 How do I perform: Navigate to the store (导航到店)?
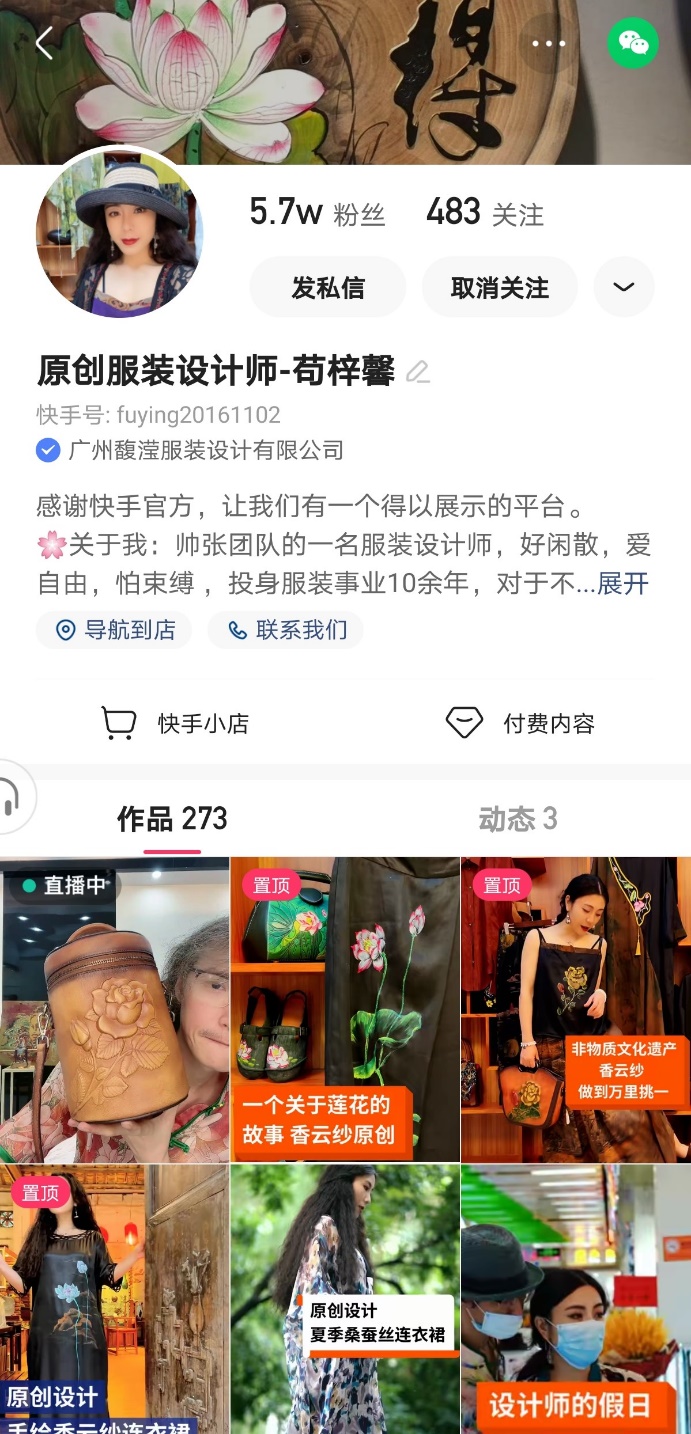point(115,630)
